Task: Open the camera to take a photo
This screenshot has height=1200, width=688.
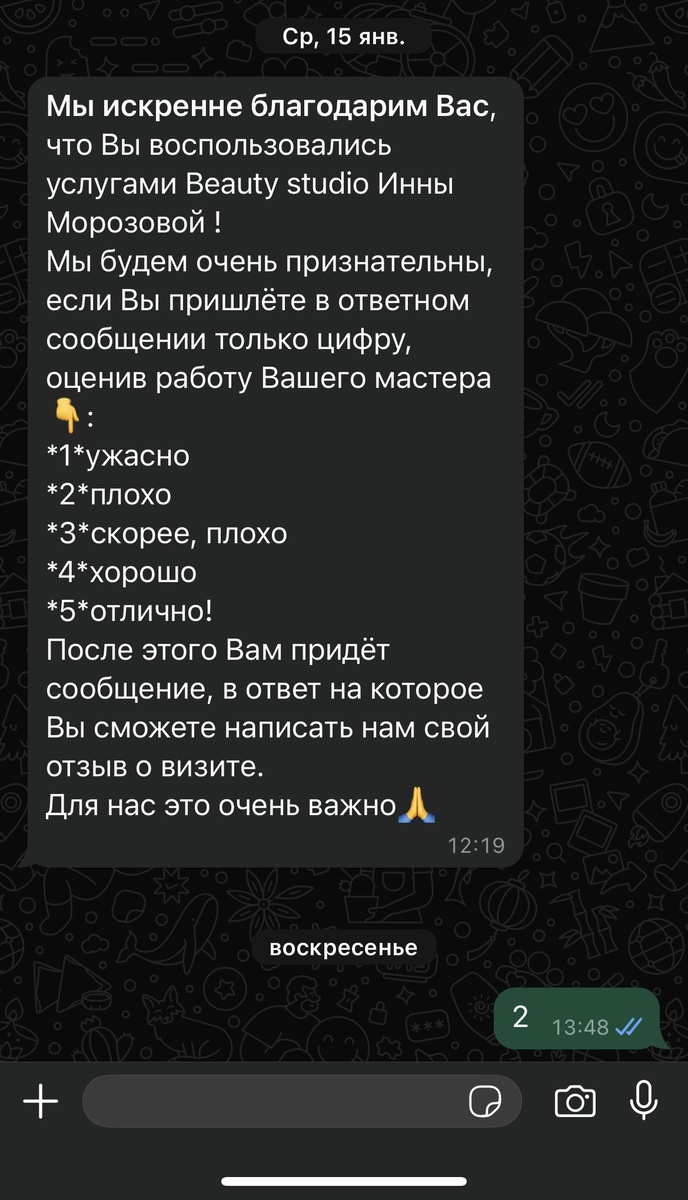Action: 575,1102
